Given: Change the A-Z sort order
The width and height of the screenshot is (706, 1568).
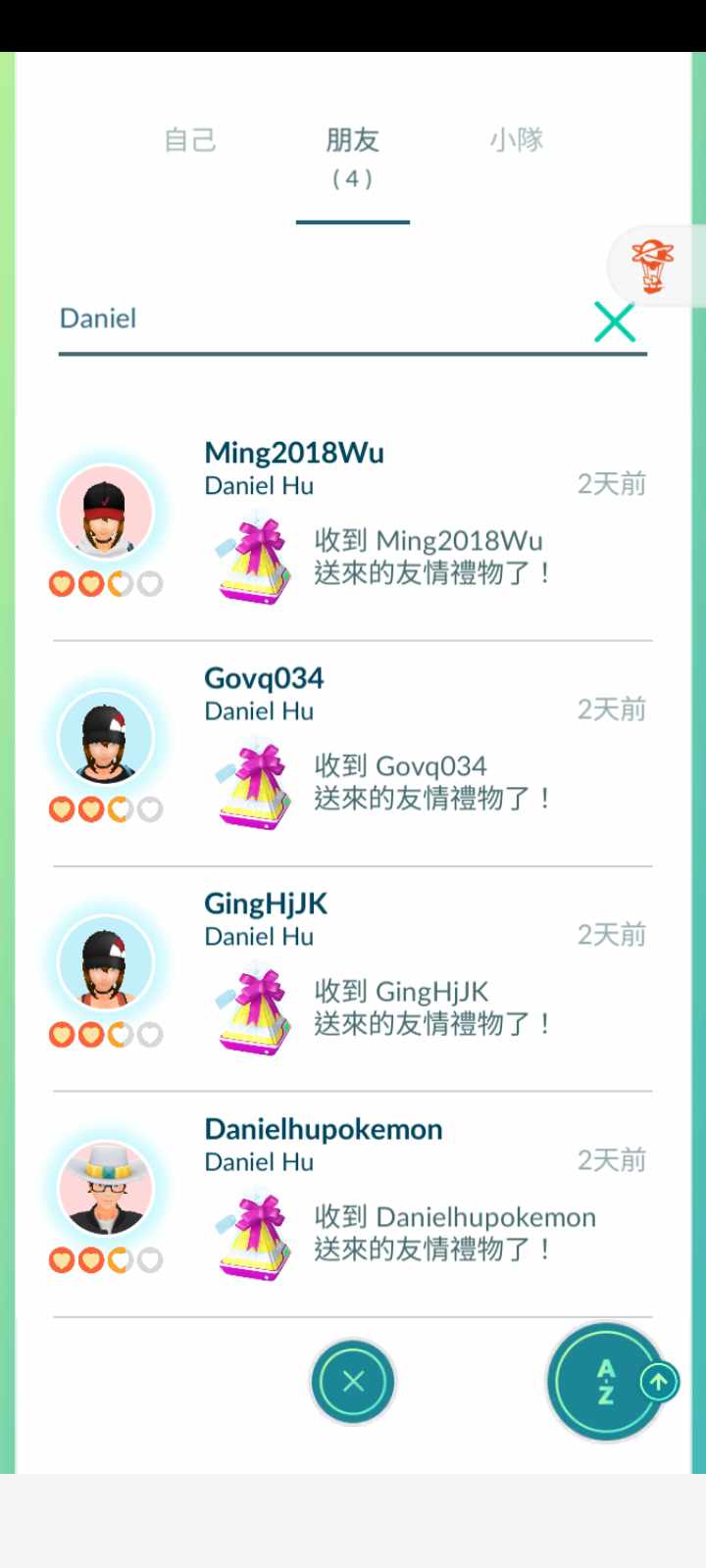Looking at the screenshot, I should [606, 1382].
